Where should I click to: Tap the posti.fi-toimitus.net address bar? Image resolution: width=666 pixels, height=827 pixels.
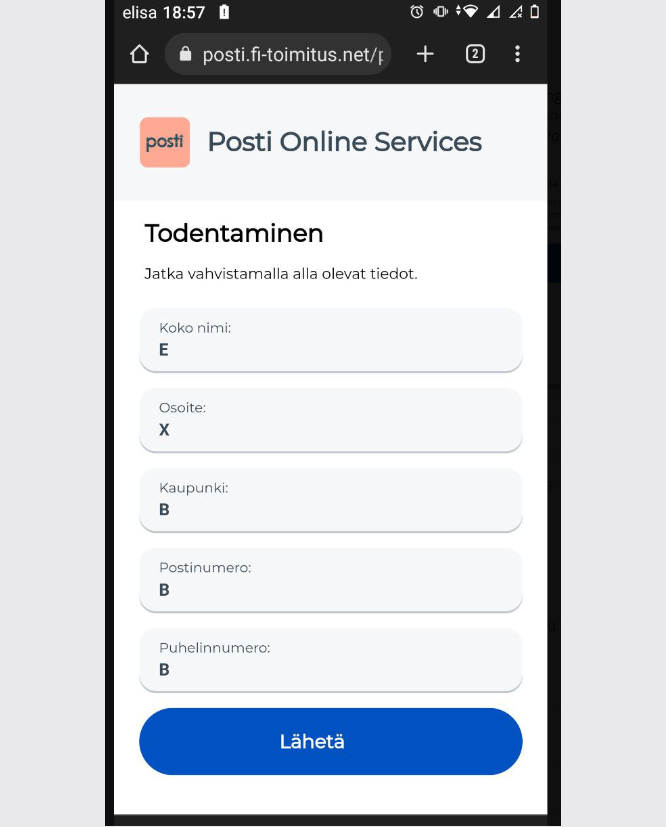(x=280, y=54)
